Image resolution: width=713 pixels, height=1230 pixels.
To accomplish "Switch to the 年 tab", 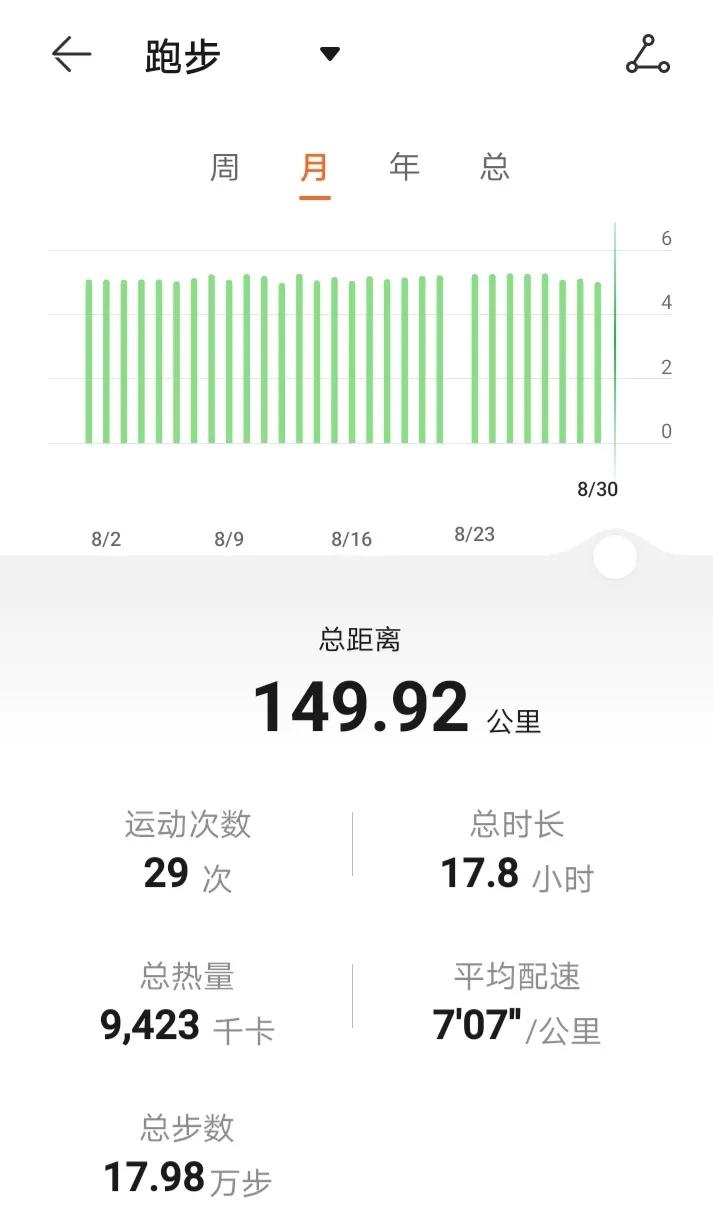I will tap(404, 167).
